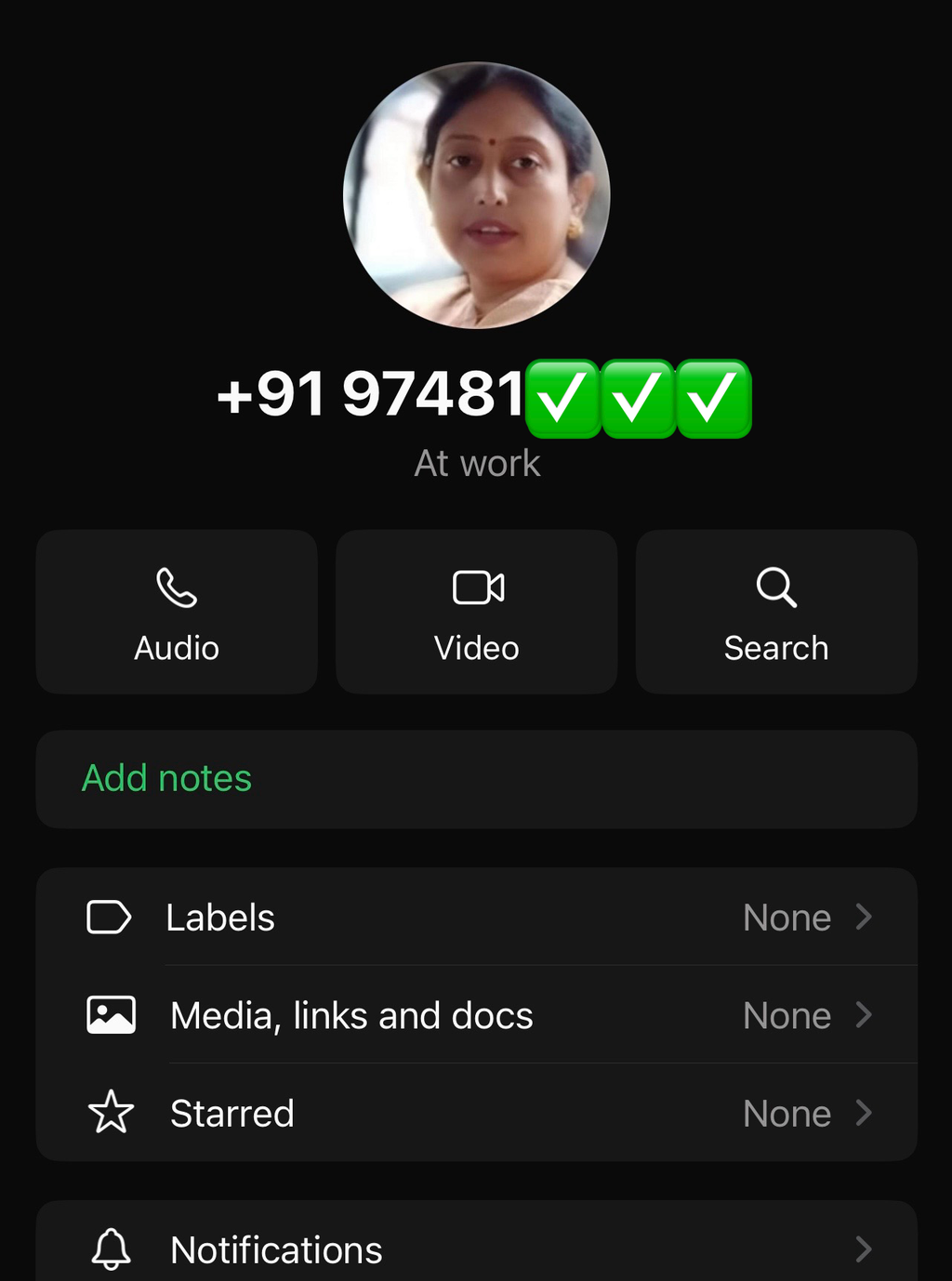
Task: Open Notifications settings via its chevron
Action: point(865,1250)
